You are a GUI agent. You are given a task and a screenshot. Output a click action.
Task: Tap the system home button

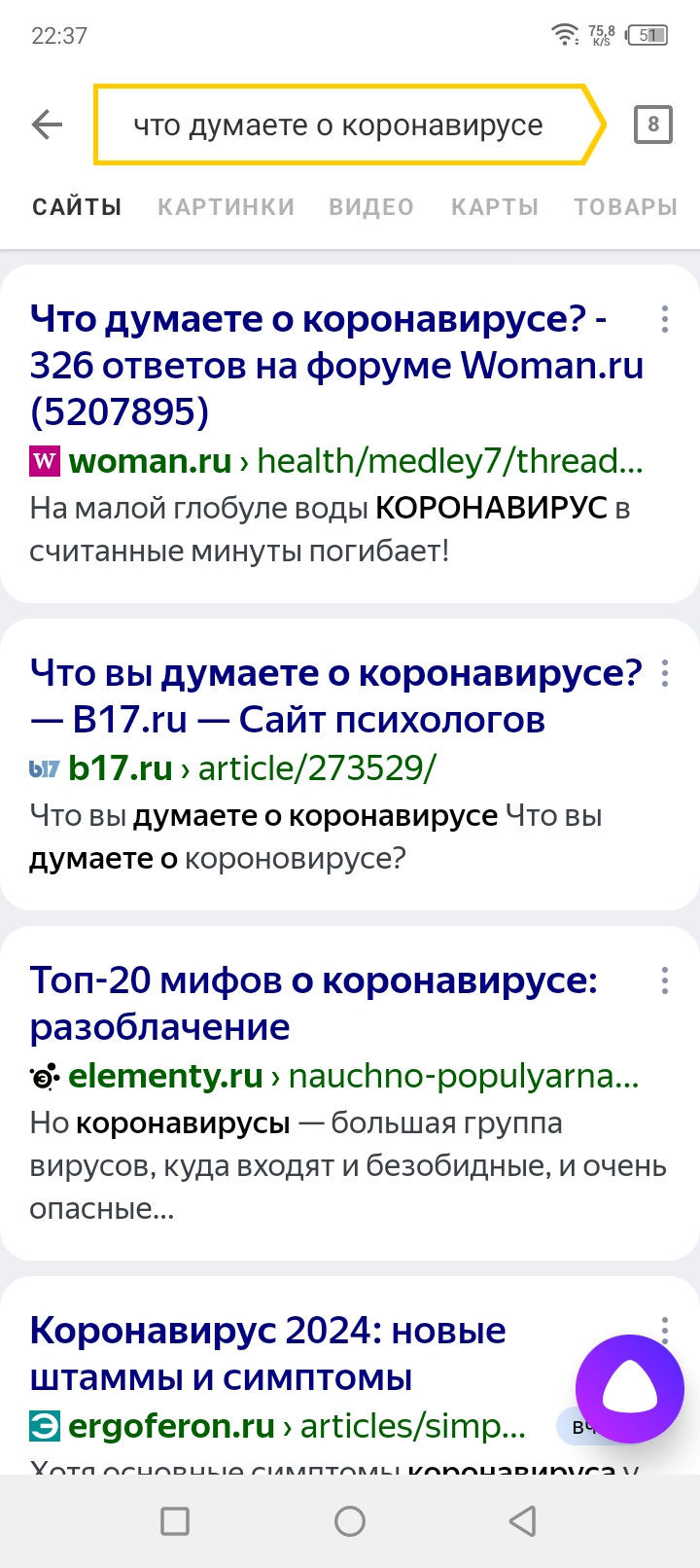point(350,1520)
